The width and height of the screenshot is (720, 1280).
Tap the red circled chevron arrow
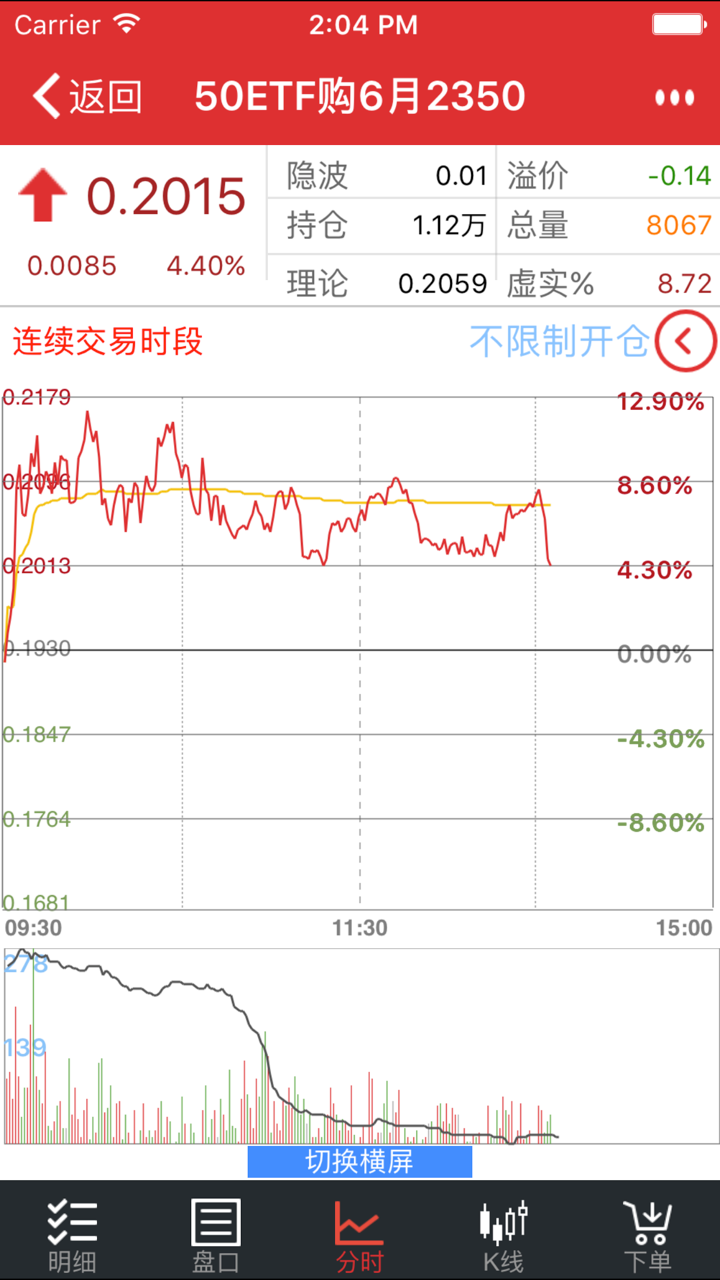click(685, 341)
